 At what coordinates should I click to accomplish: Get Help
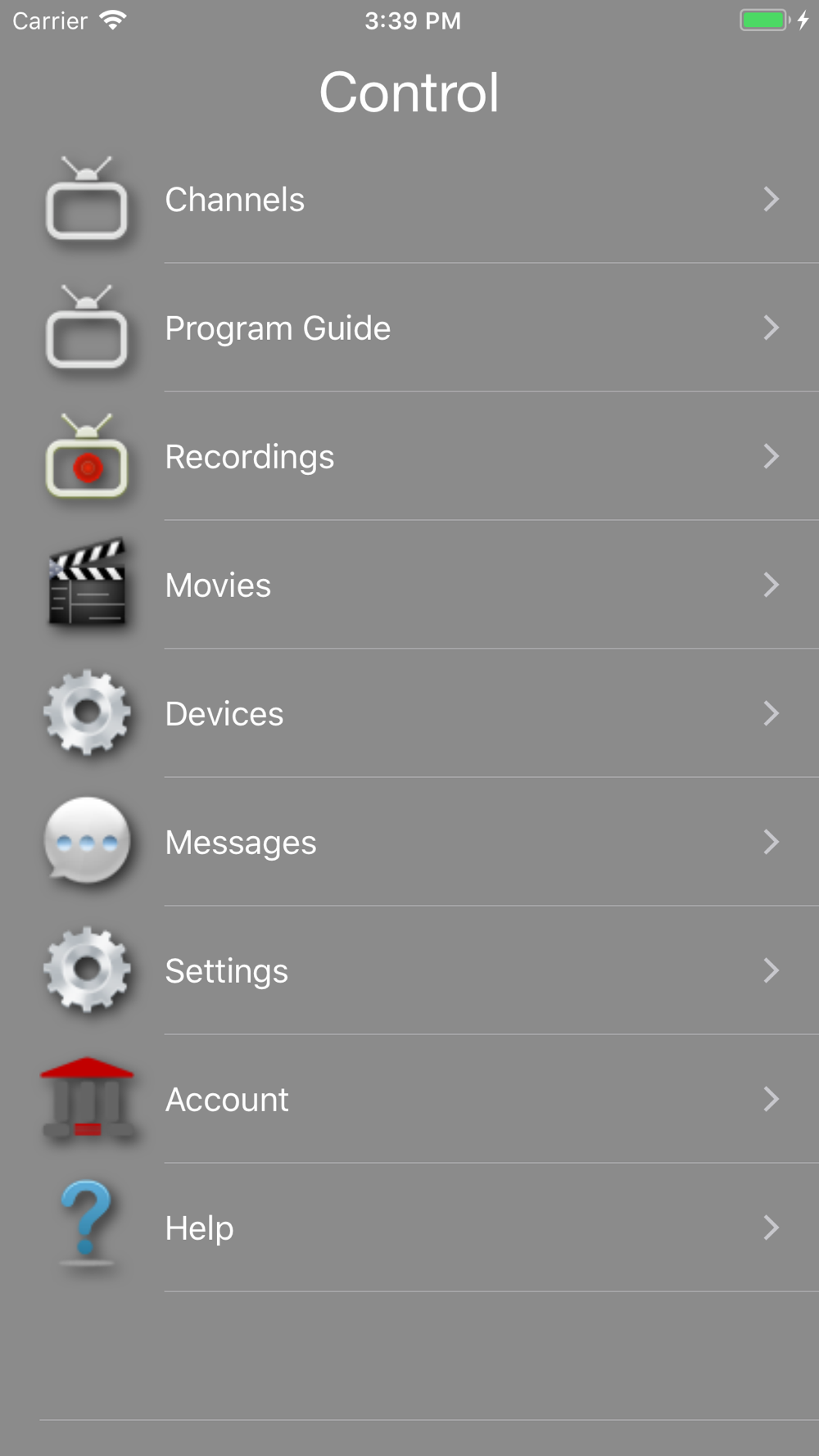tap(409, 1228)
